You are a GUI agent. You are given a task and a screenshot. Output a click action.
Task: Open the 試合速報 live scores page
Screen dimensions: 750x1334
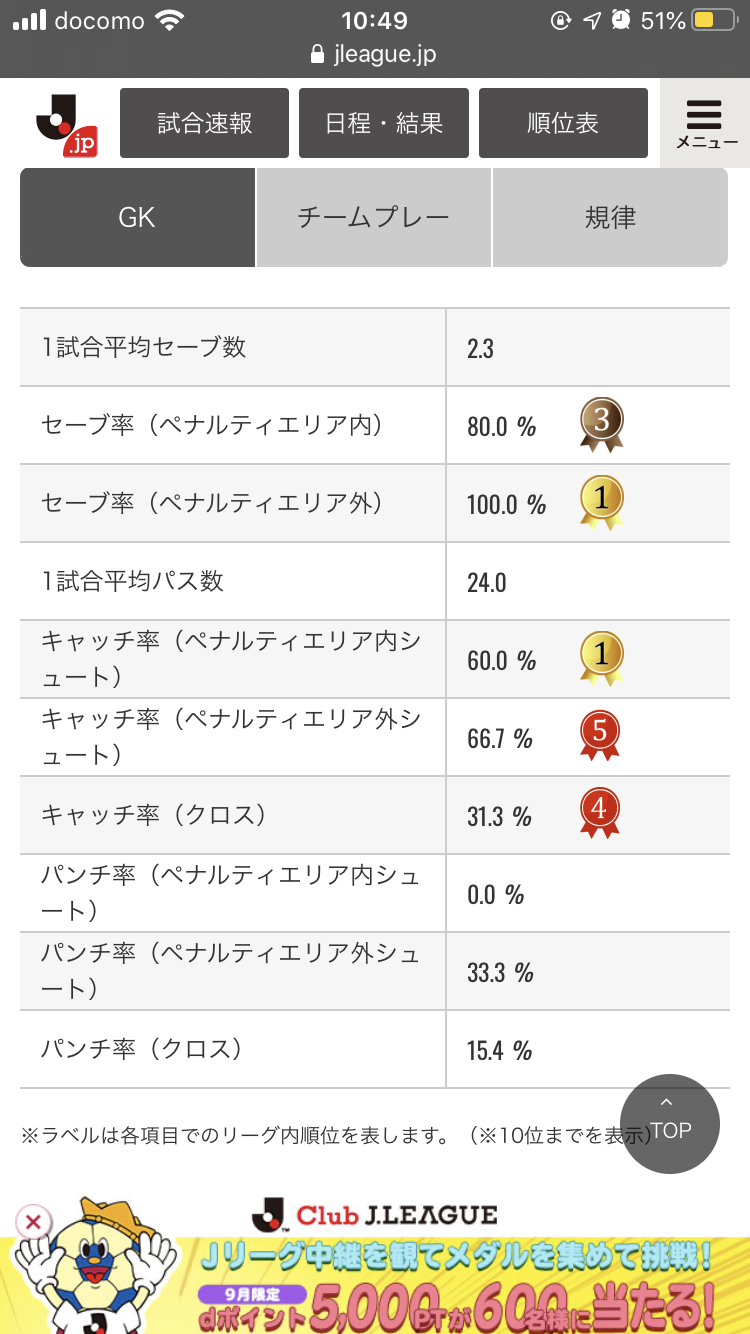pos(204,123)
